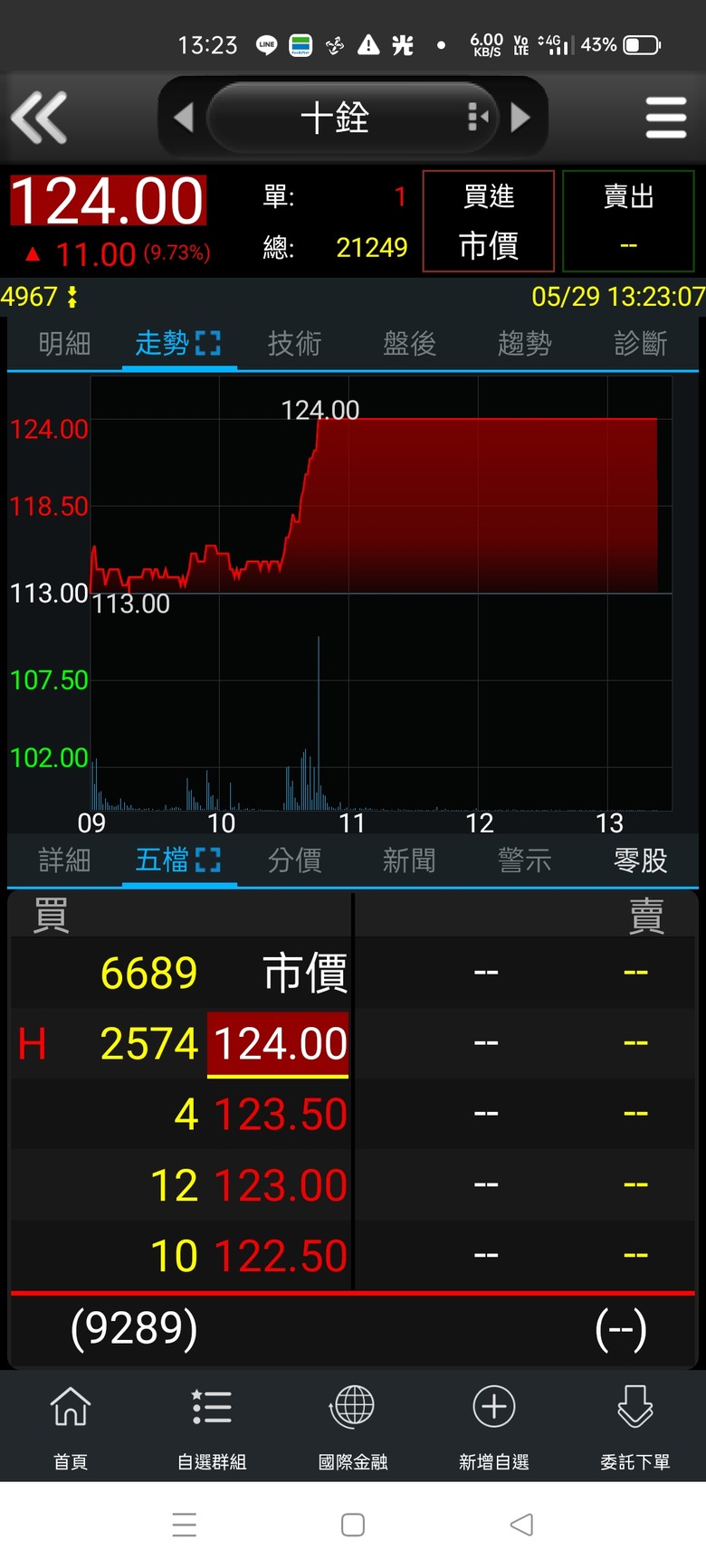The height and width of the screenshot is (1568, 706).
Task: Open the 分價 tab
Action: pos(294,860)
